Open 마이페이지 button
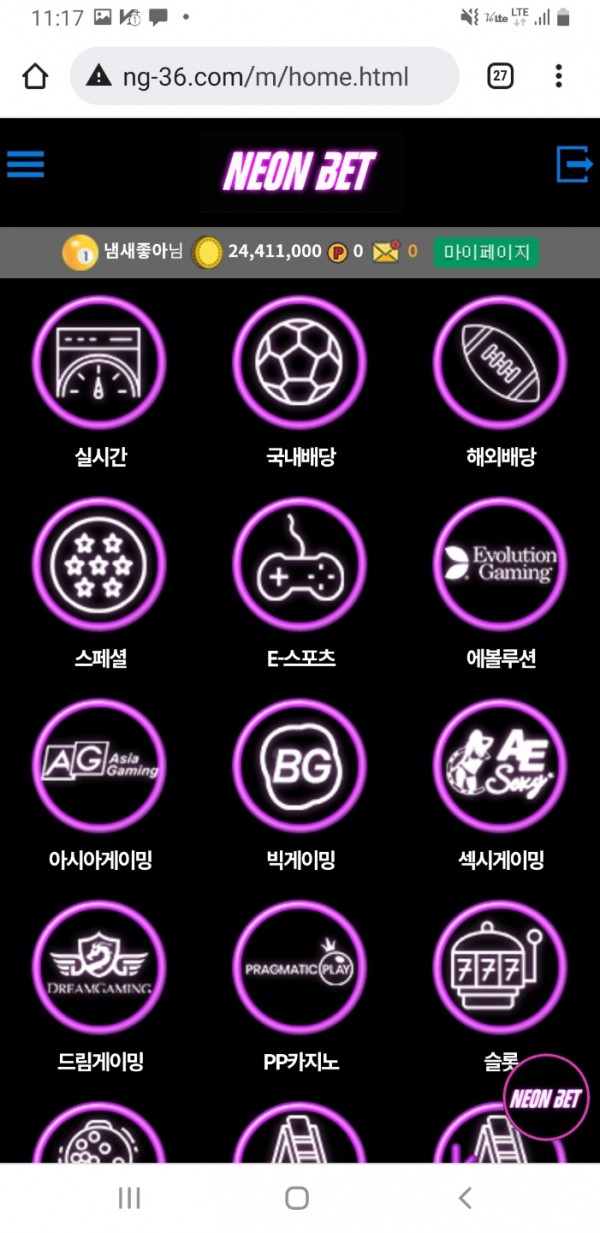This screenshot has height=1233, width=600. click(485, 252)
